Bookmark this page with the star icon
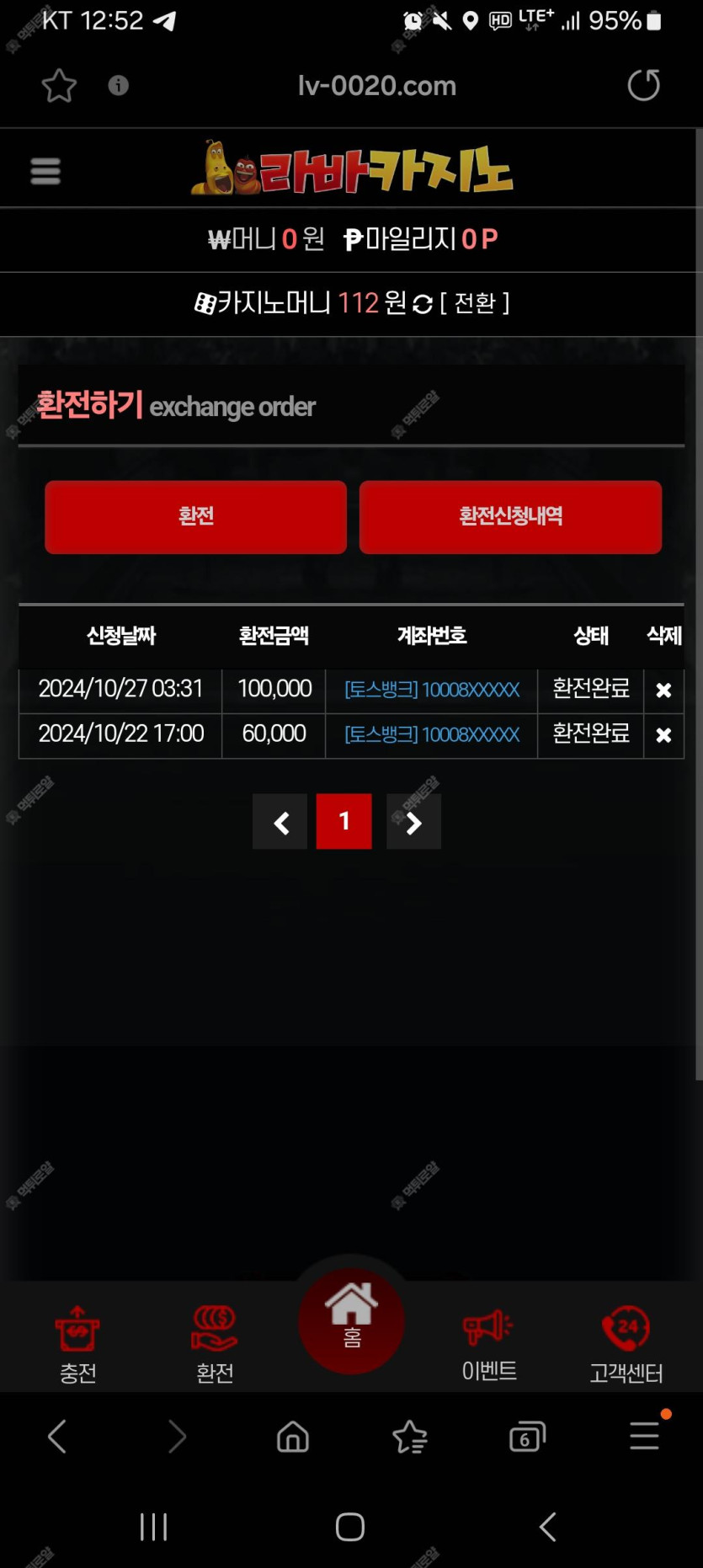This screenshot has height=1568, width=703. 59,86
